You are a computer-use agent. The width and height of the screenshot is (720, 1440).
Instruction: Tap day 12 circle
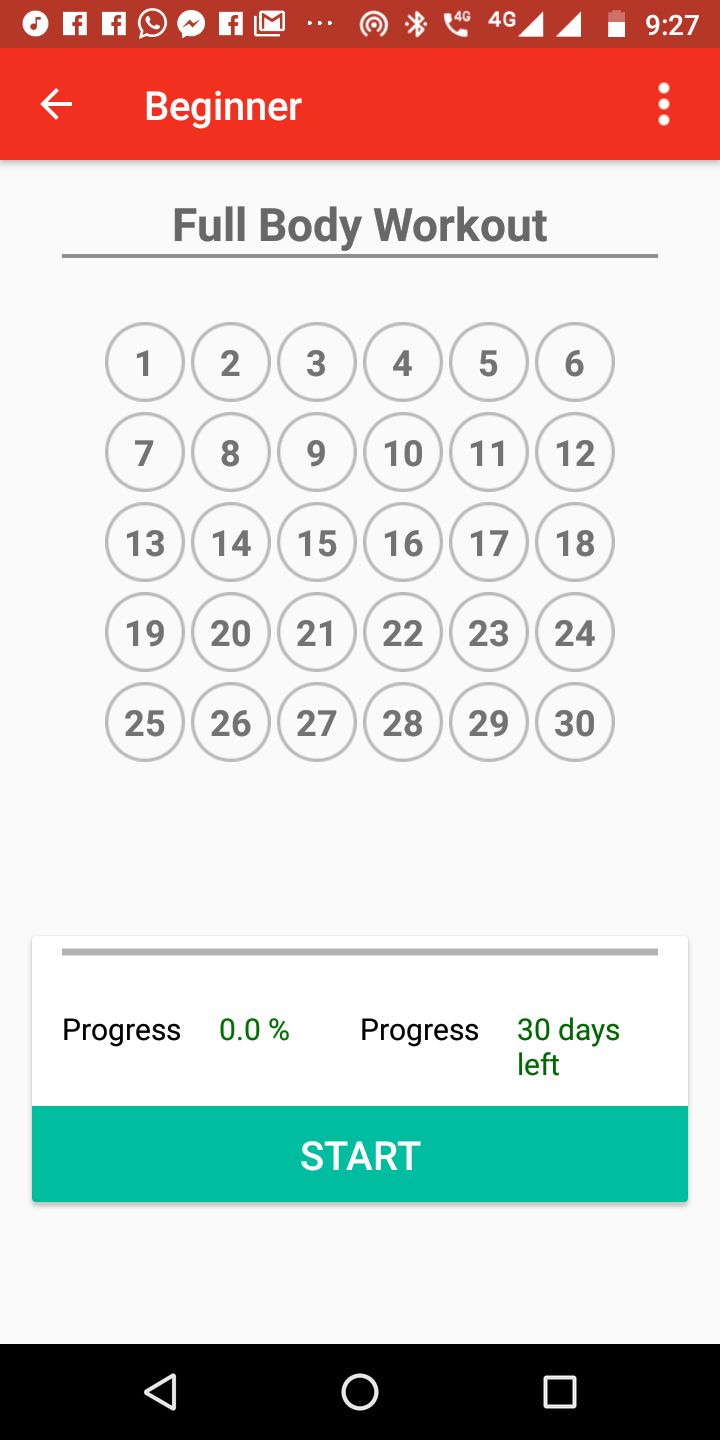click(575, 453)
